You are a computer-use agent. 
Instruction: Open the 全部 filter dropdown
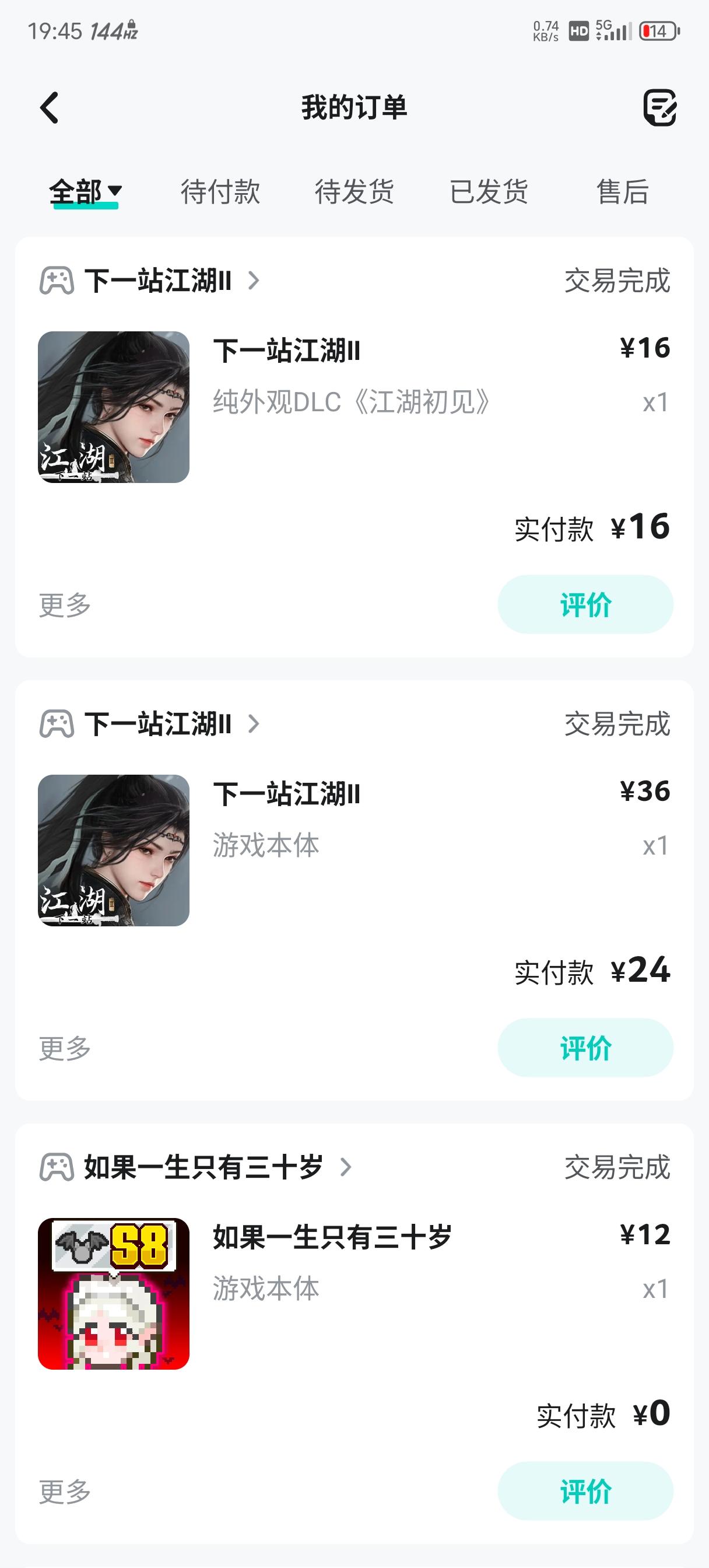click(x=84, y=192)
